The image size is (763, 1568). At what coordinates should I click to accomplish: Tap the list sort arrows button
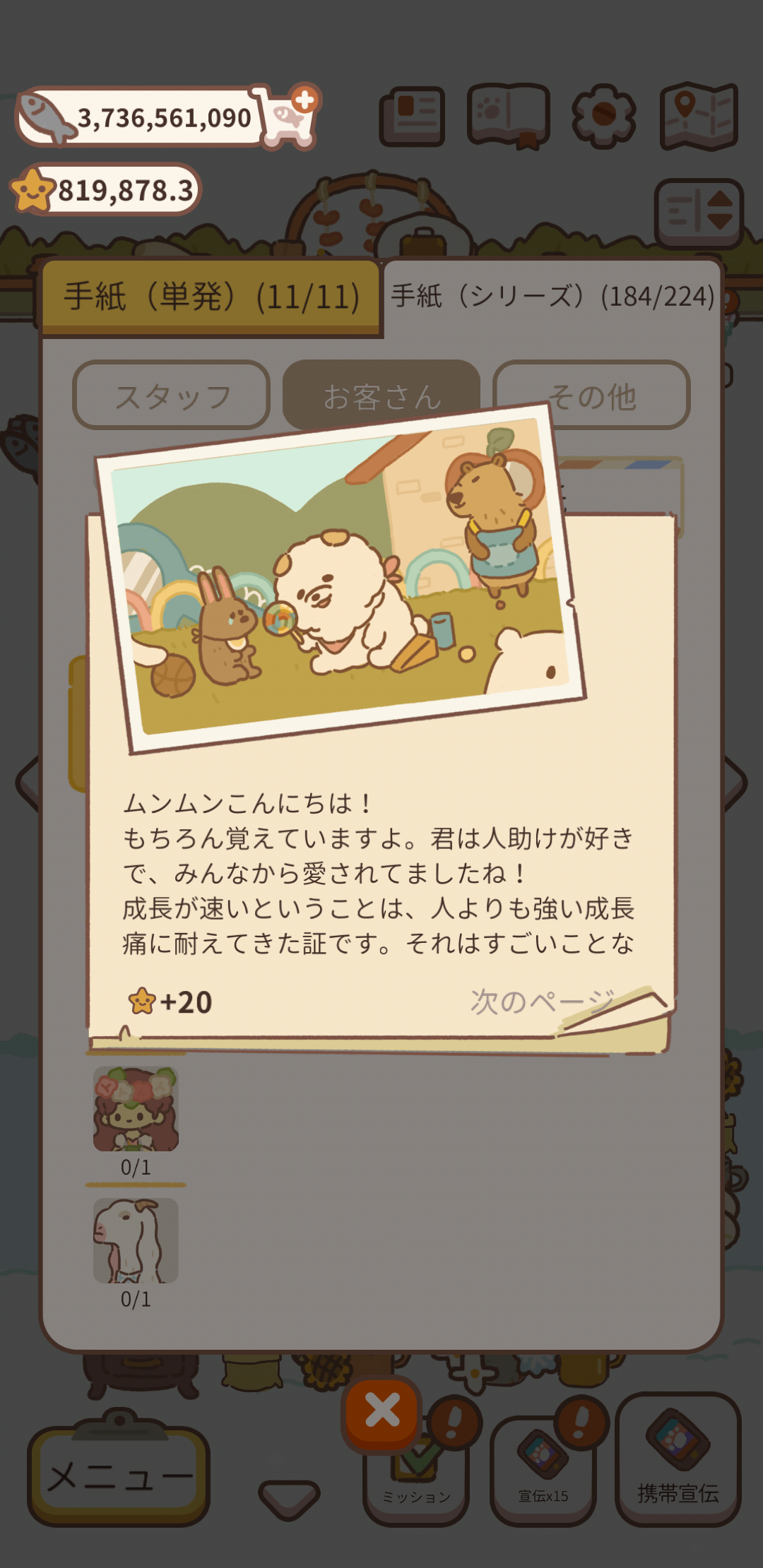coord(699,212)
